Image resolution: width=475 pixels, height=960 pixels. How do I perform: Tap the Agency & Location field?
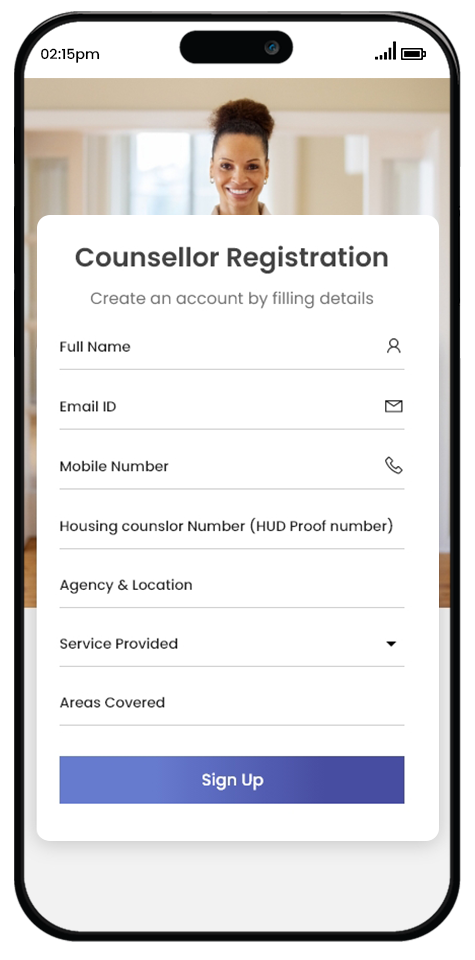click(231, 585)
